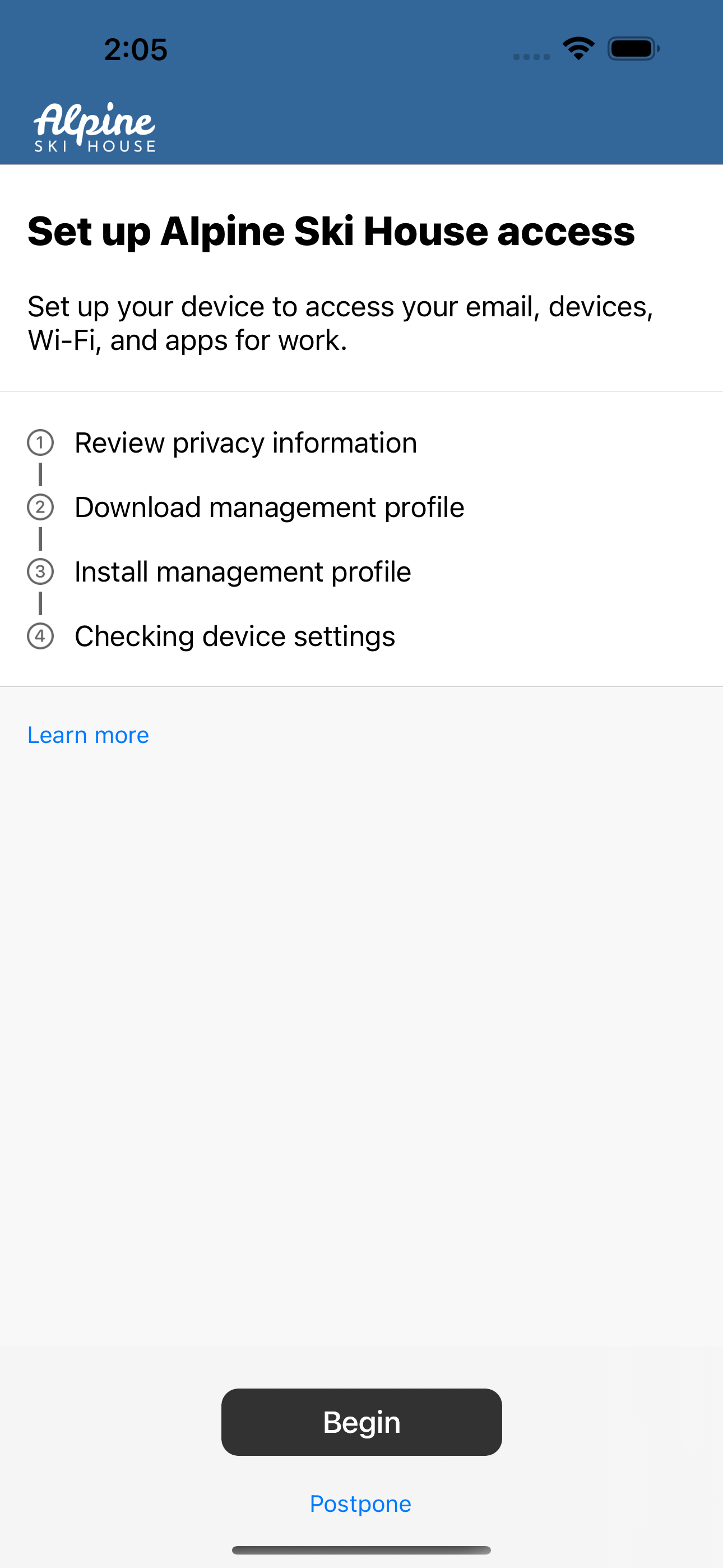
Task: Click the Install management profile step
Action: click(242, 571)
